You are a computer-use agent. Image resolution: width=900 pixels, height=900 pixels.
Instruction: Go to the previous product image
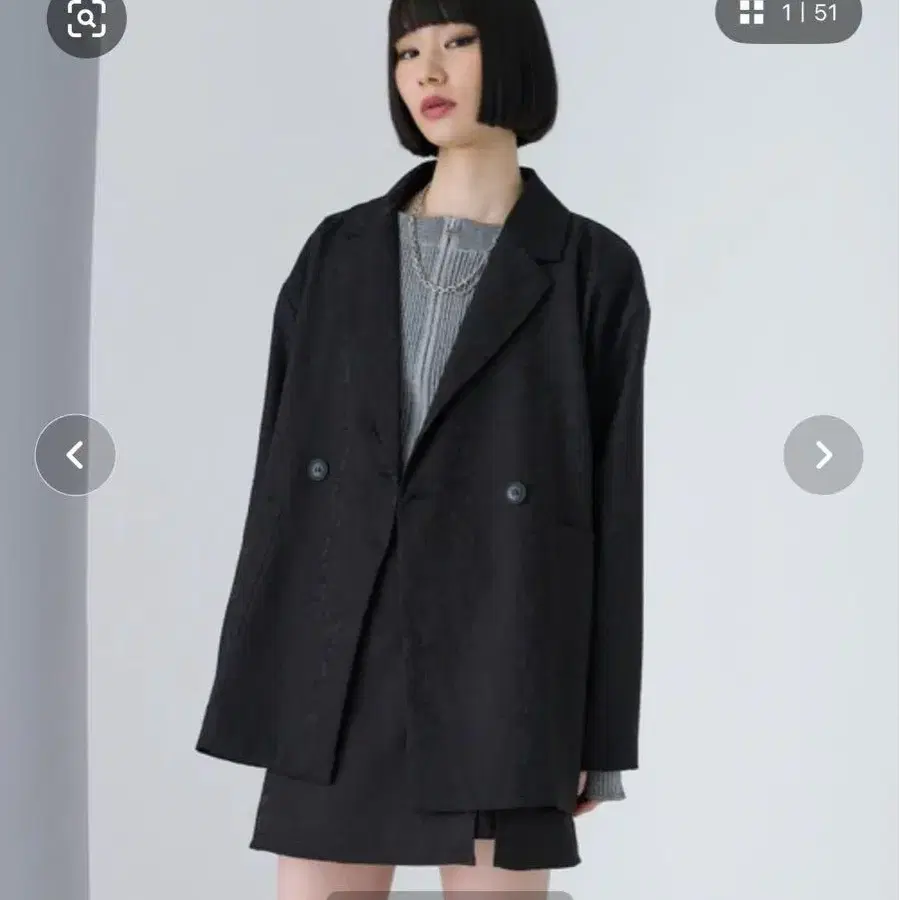[x=75, y=455]
